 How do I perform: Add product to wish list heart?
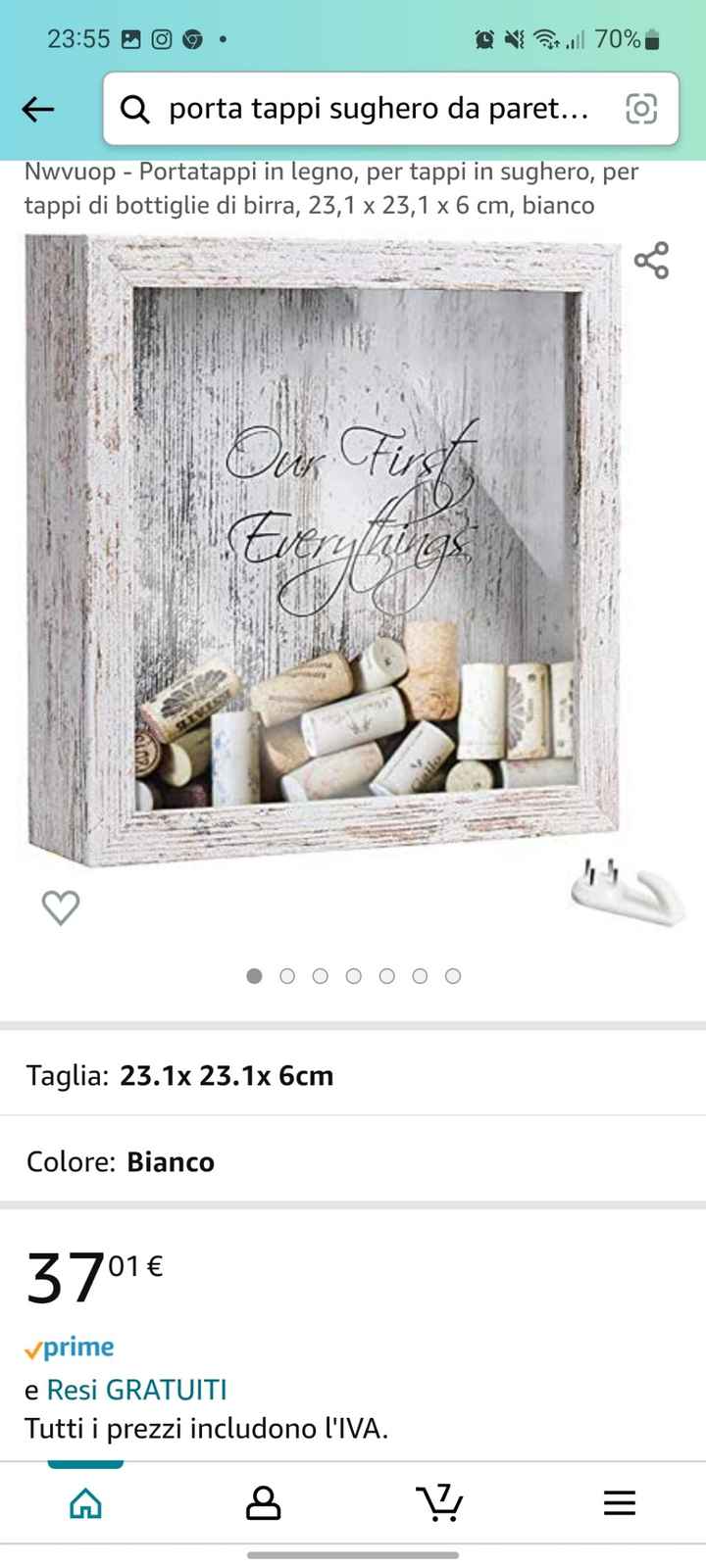click(x=61, y=908)
